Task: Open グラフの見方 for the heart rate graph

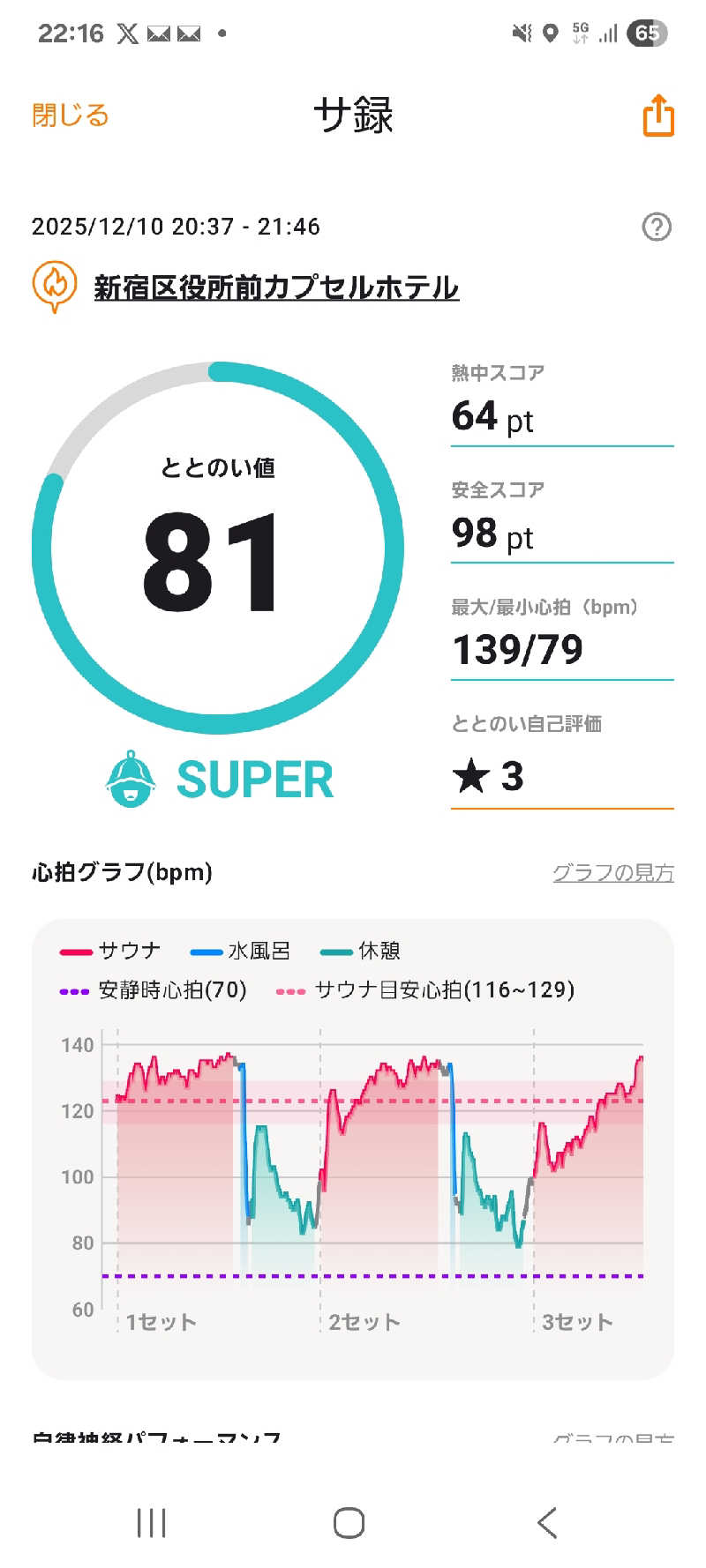Action: 612,873
